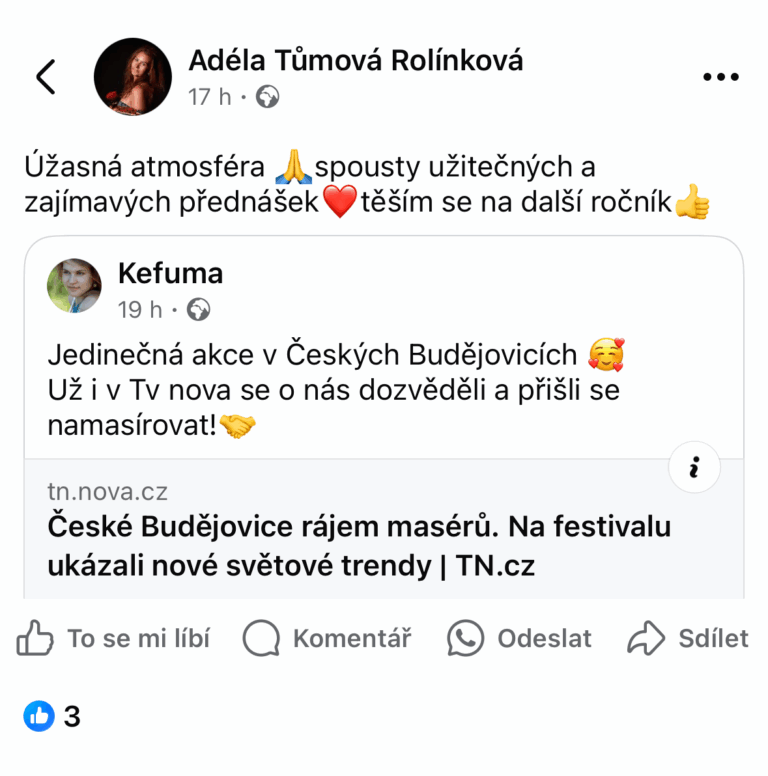This screenshot has height=776, width=768.
Task: Tap Kefuma's avatar in shared post
Action: (x=74, y=286)
